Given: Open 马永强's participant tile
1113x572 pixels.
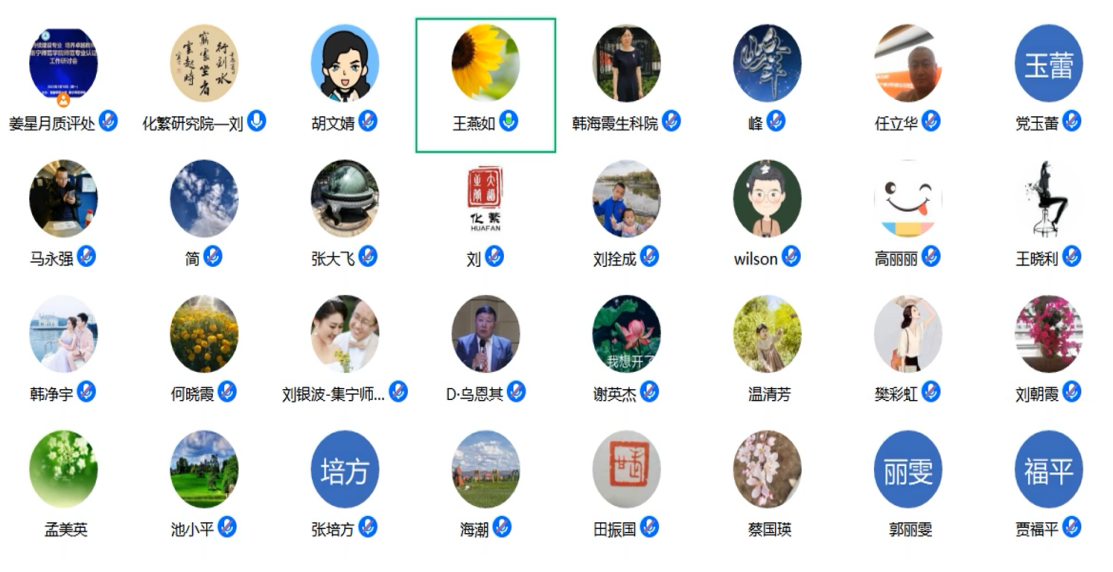Looking at the screenshot, I should point(64,198).
